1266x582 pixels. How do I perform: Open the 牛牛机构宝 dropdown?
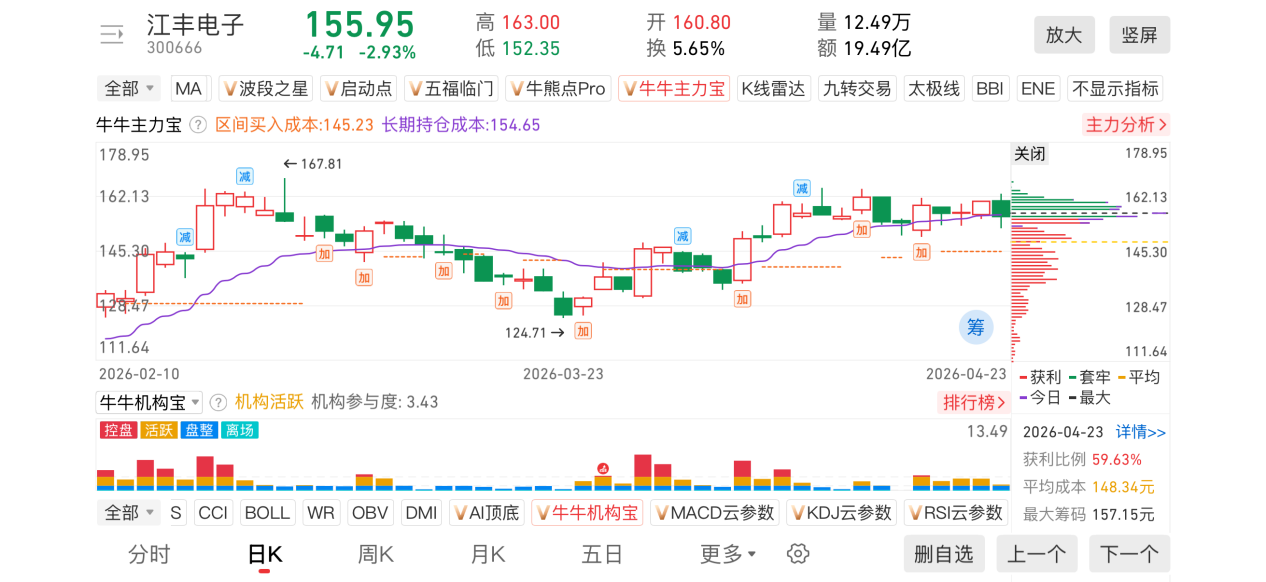pyautogui.click(x=149, y=402)
